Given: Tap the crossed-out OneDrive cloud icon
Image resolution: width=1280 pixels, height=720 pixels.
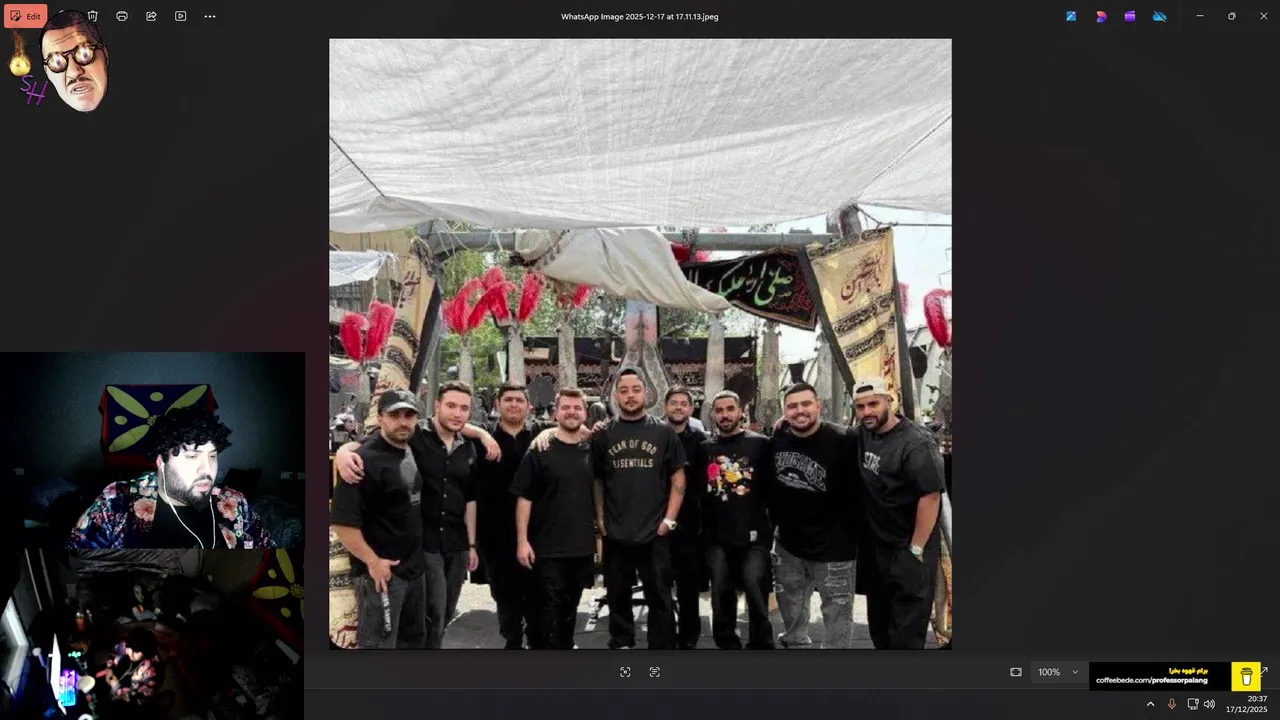Looking at the screenshot, I should pos(1159,16).
